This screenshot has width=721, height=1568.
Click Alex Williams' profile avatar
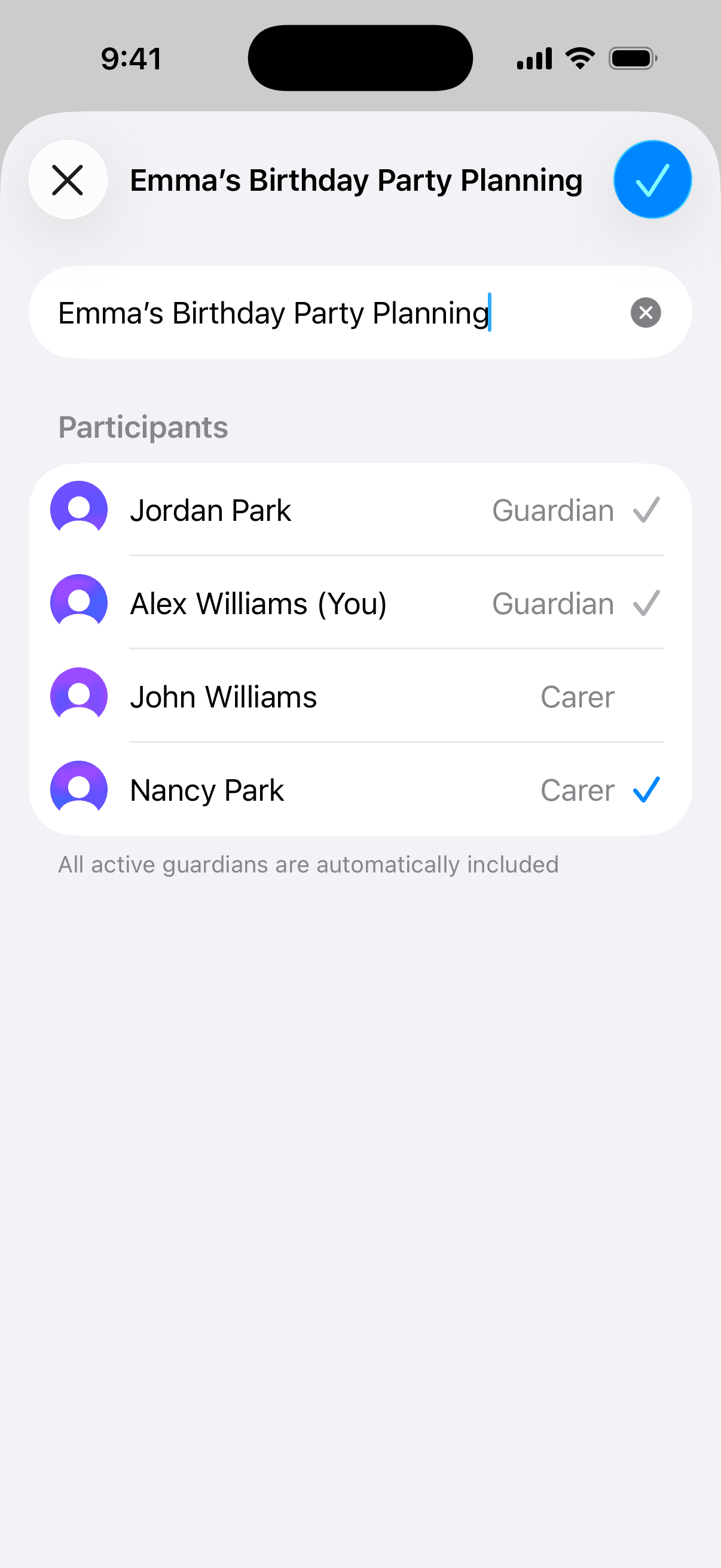(x=78, y=603)
